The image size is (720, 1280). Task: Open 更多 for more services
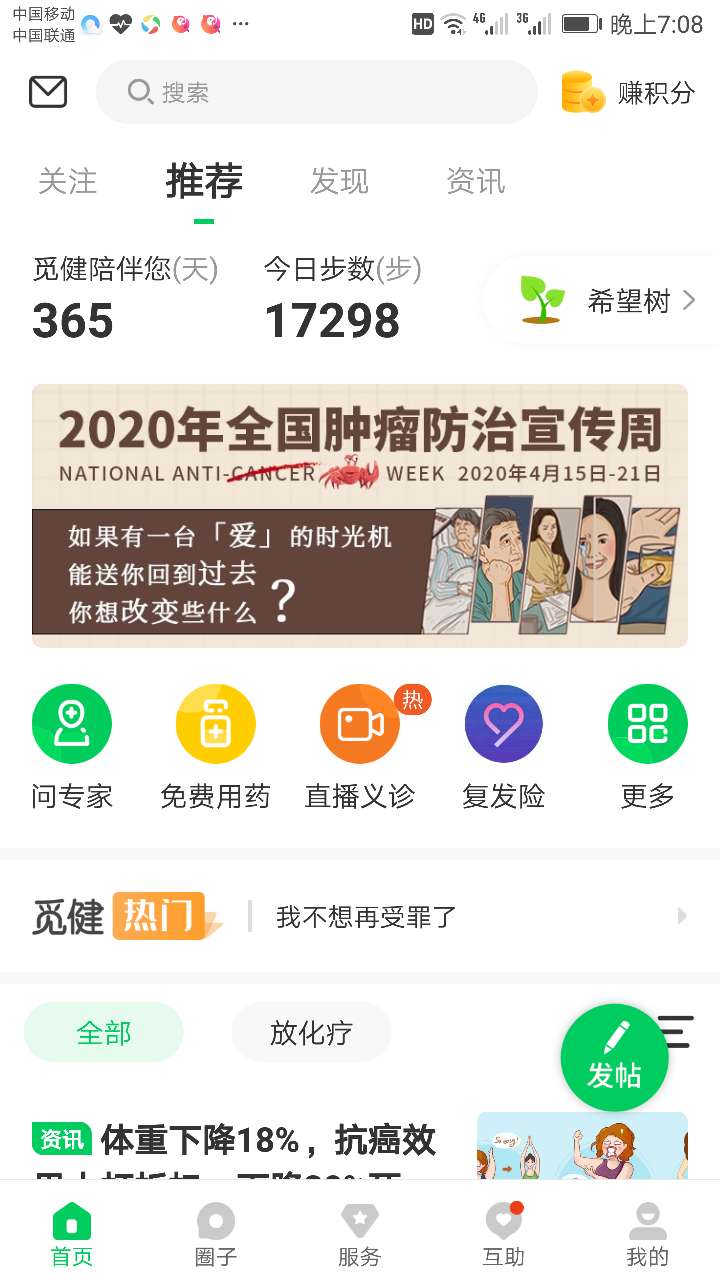(648, 746)
